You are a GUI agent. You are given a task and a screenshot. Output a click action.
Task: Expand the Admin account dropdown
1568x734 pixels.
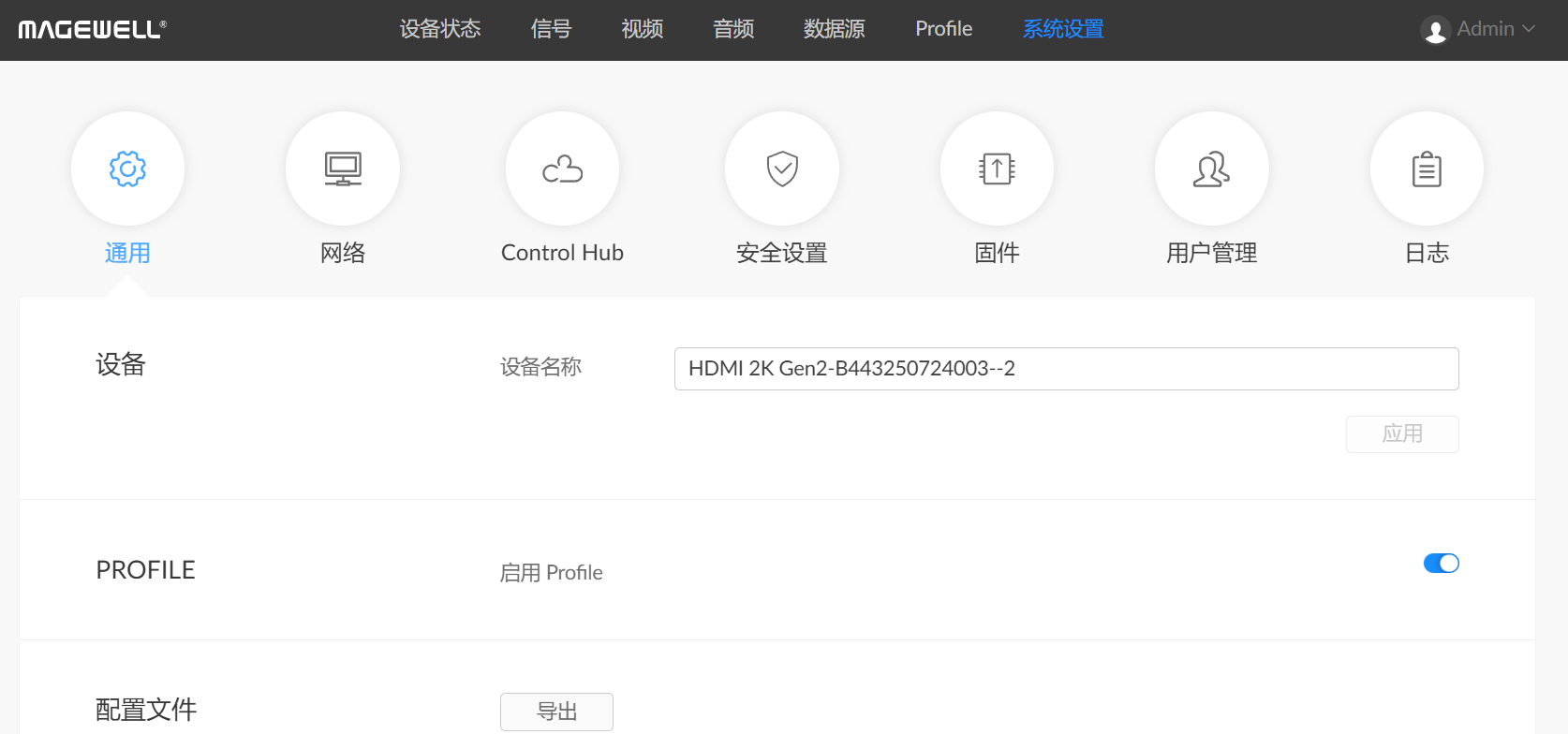1479,29
